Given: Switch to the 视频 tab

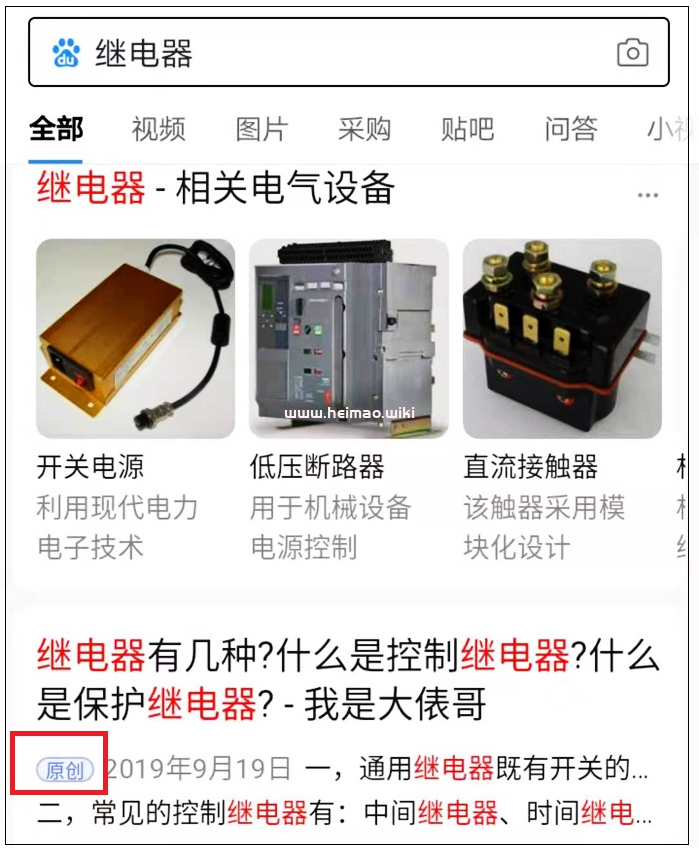Looking at the screenshot, I should point(158,129).
